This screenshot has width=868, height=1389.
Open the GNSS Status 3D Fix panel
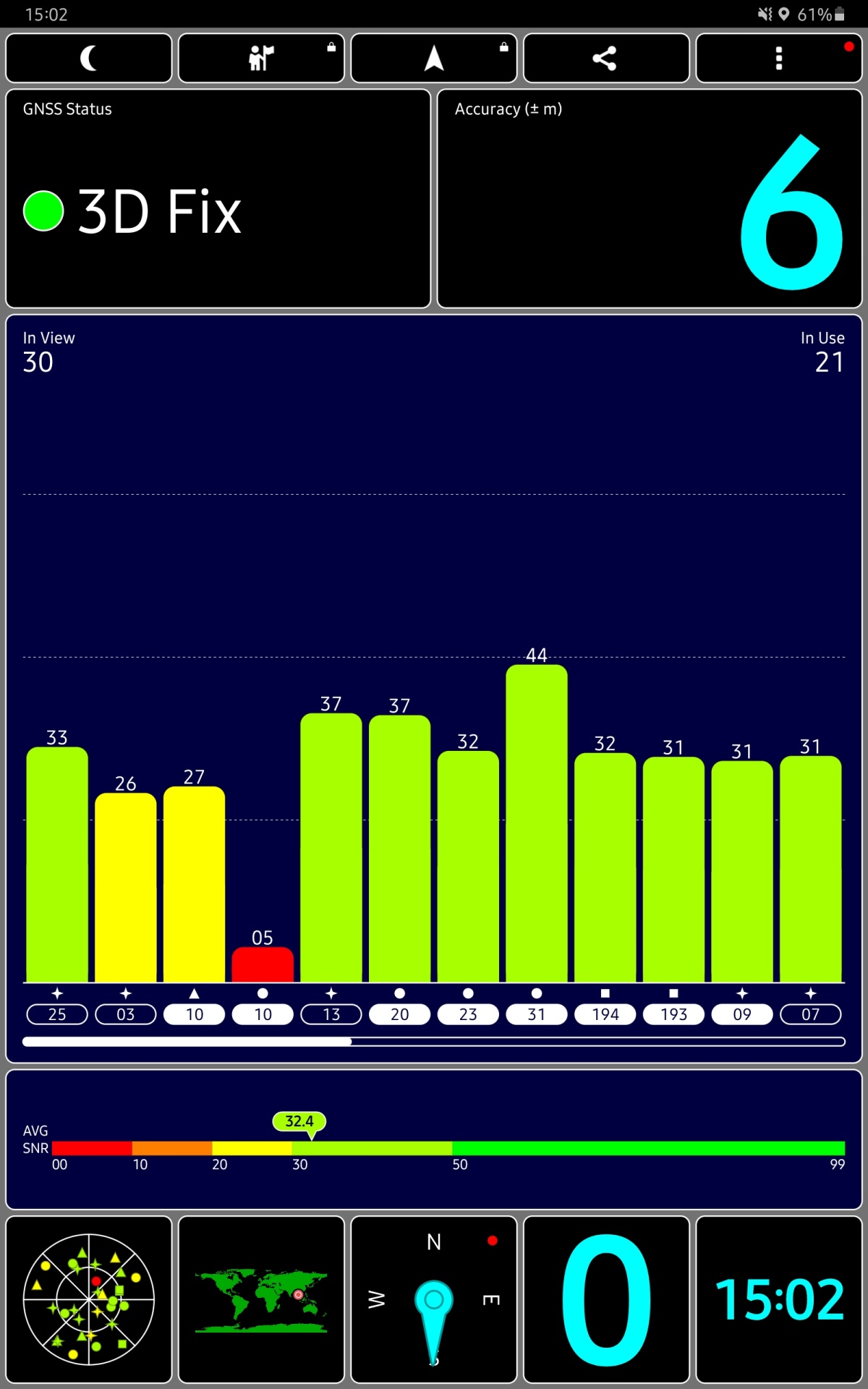pyautogui.click(x=218, y=199)
